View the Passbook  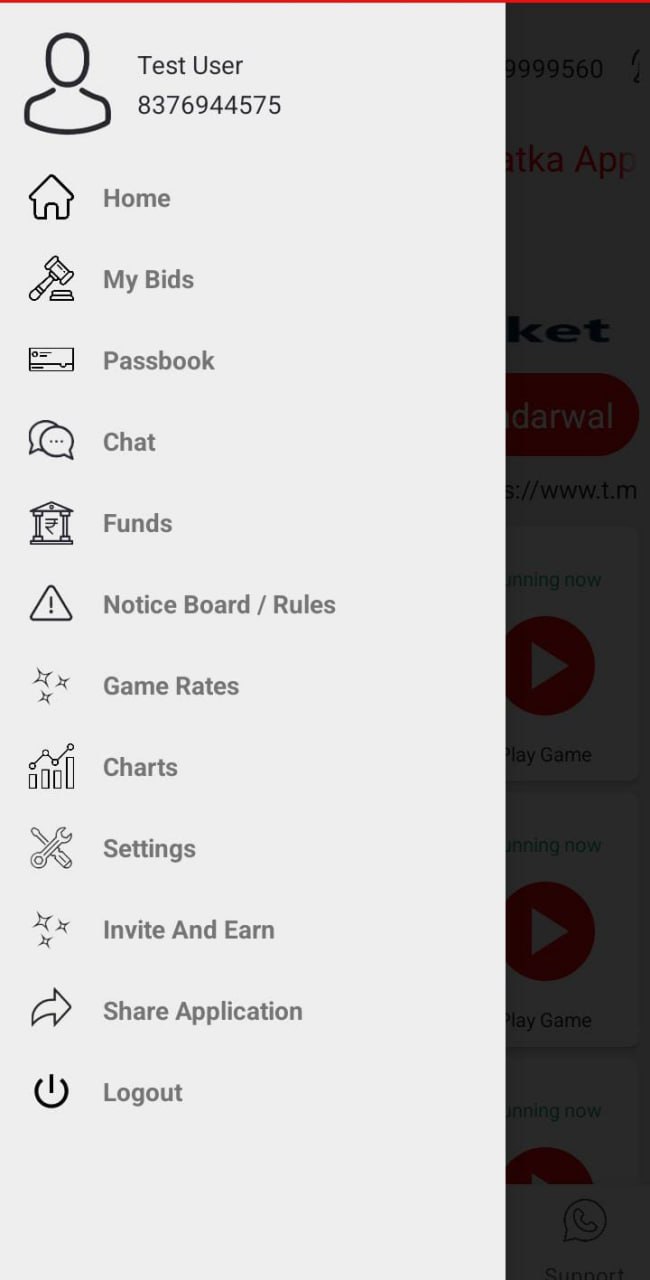pyautogui.click(x=158, y=361)
